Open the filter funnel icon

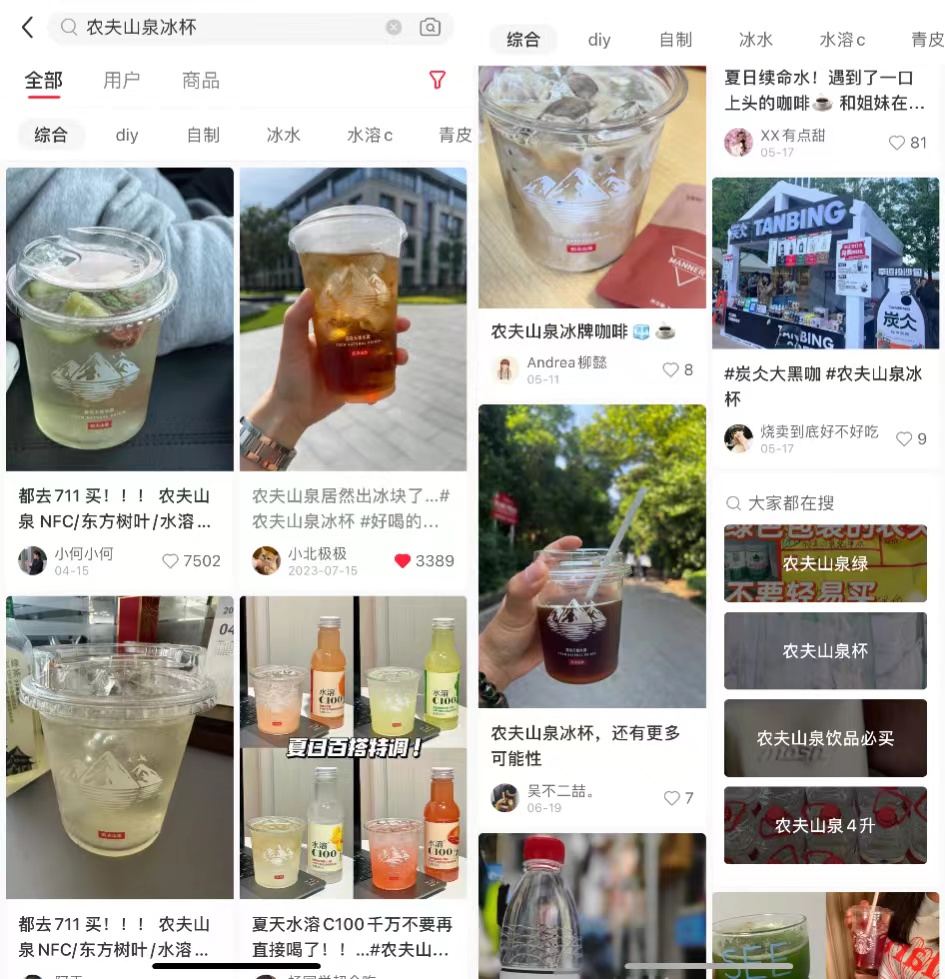pyautogui.click(x=437, y=81)
